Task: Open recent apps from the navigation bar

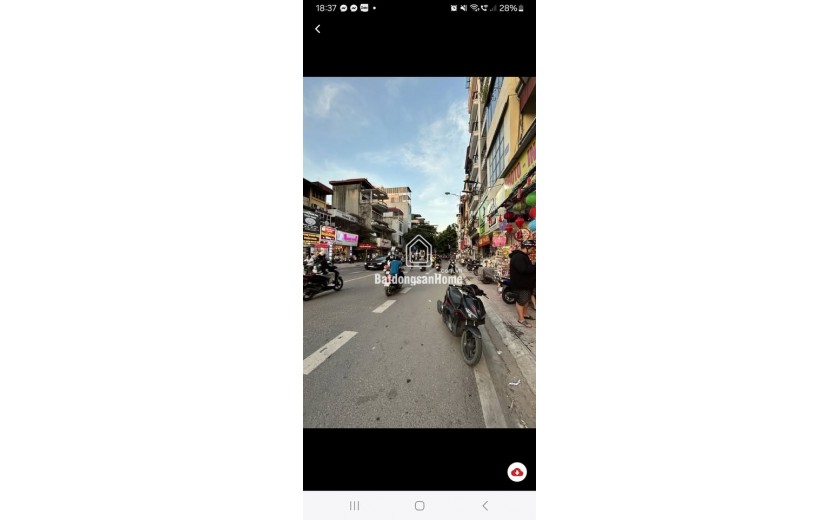Action: tap(354, 506)
